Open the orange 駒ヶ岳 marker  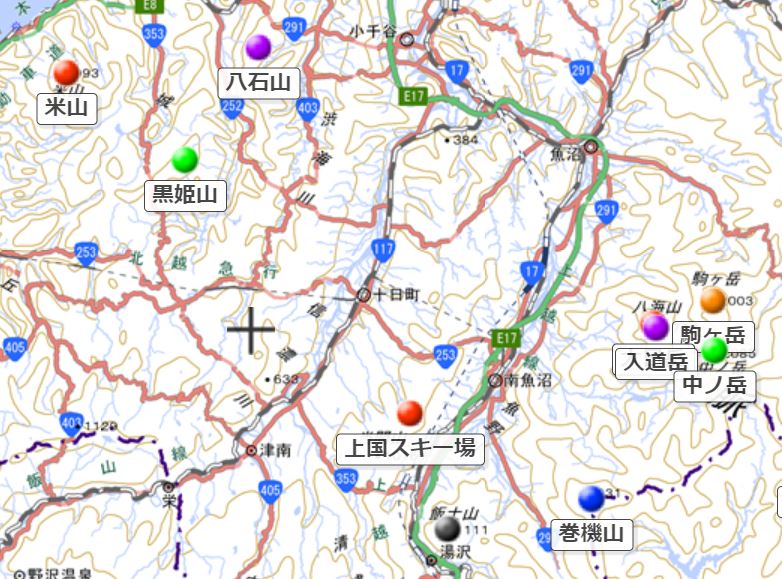[x=713, y=299]
